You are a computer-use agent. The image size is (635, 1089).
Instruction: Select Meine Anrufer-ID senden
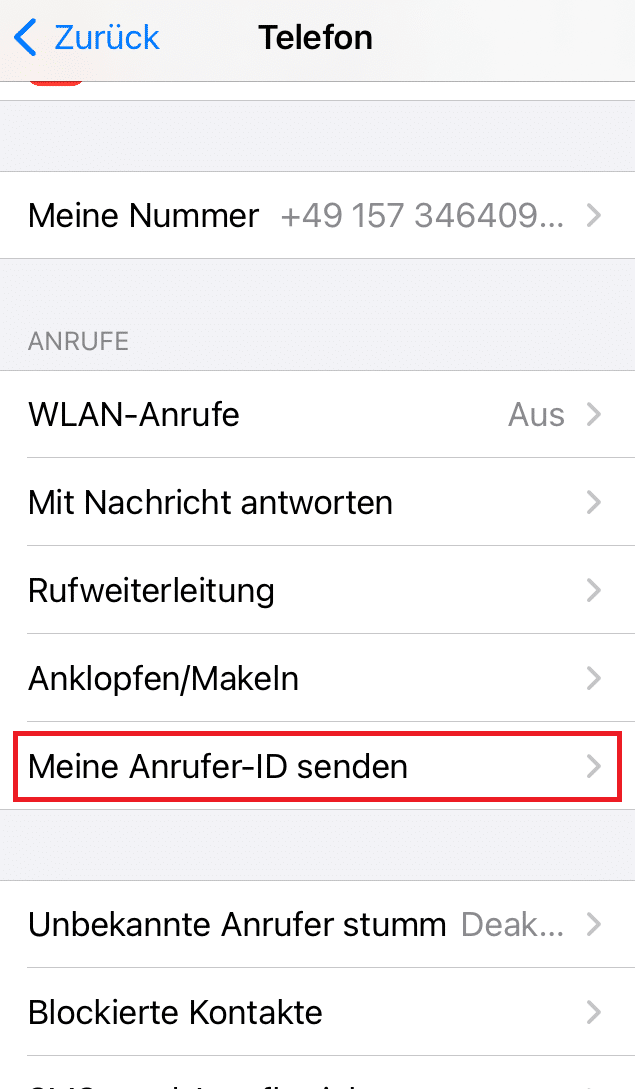316,767
